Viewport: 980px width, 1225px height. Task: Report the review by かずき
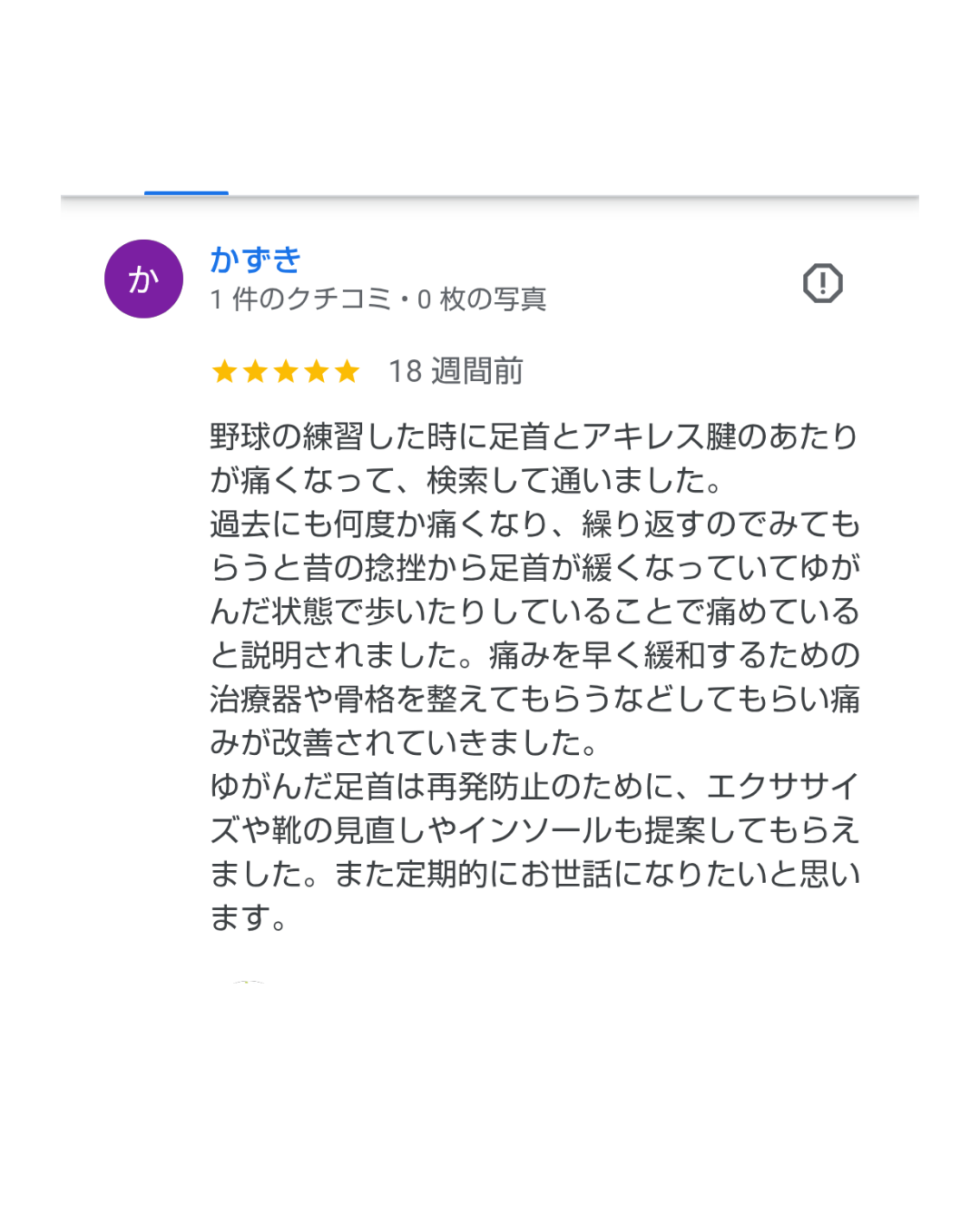(822, 283)
